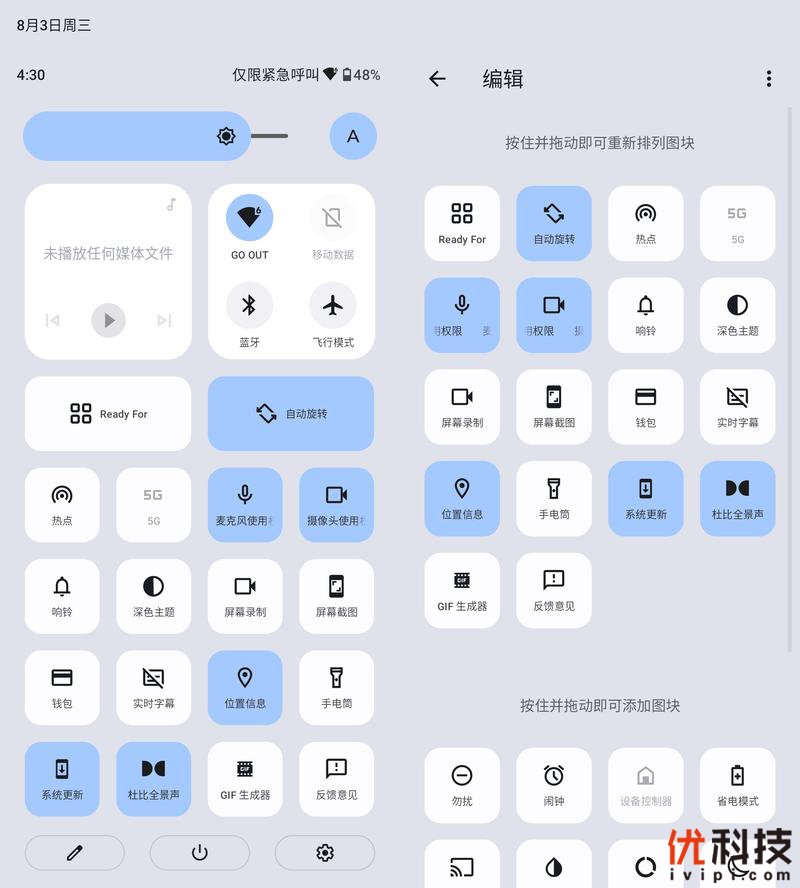Open the overflow menu in 编辑
The height and width of the screenshot is (888, 800).
coord(768,79)
